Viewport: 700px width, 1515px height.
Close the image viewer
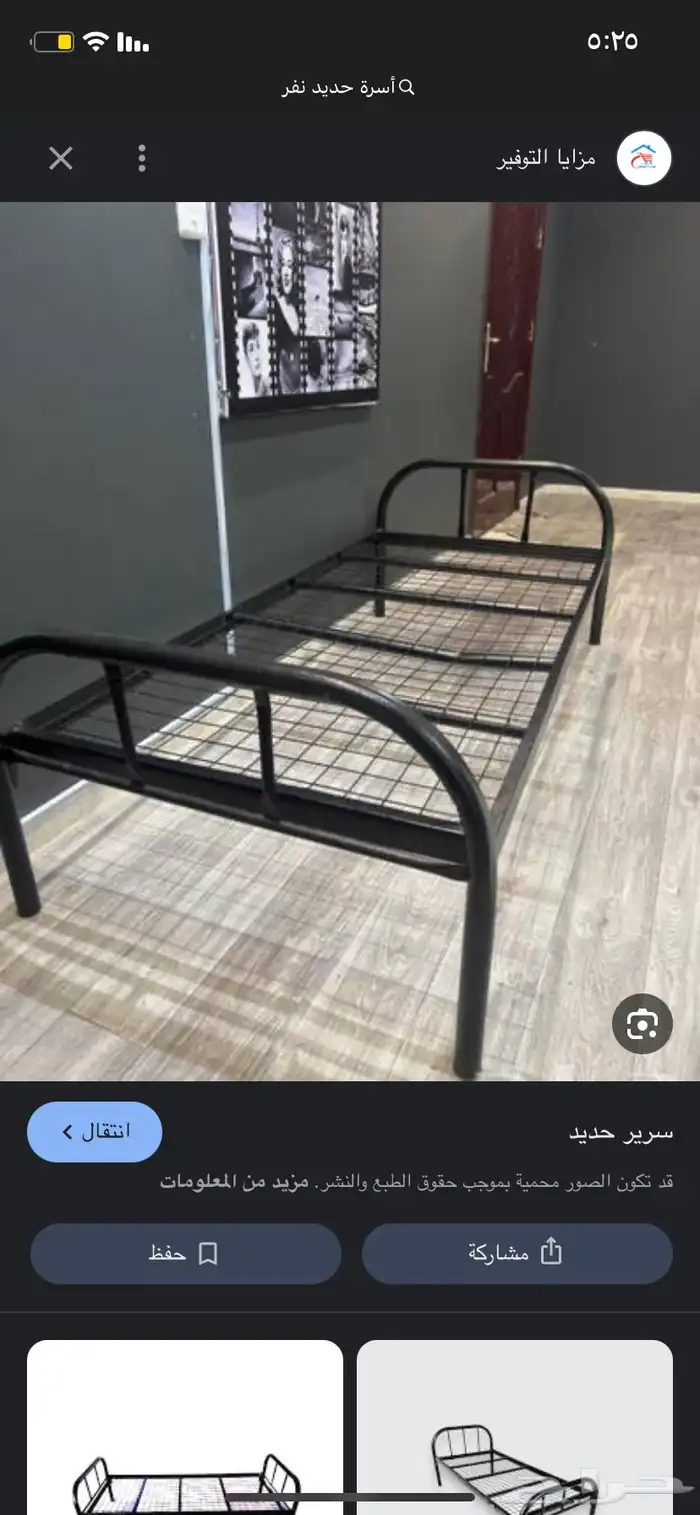pos(61,158)
